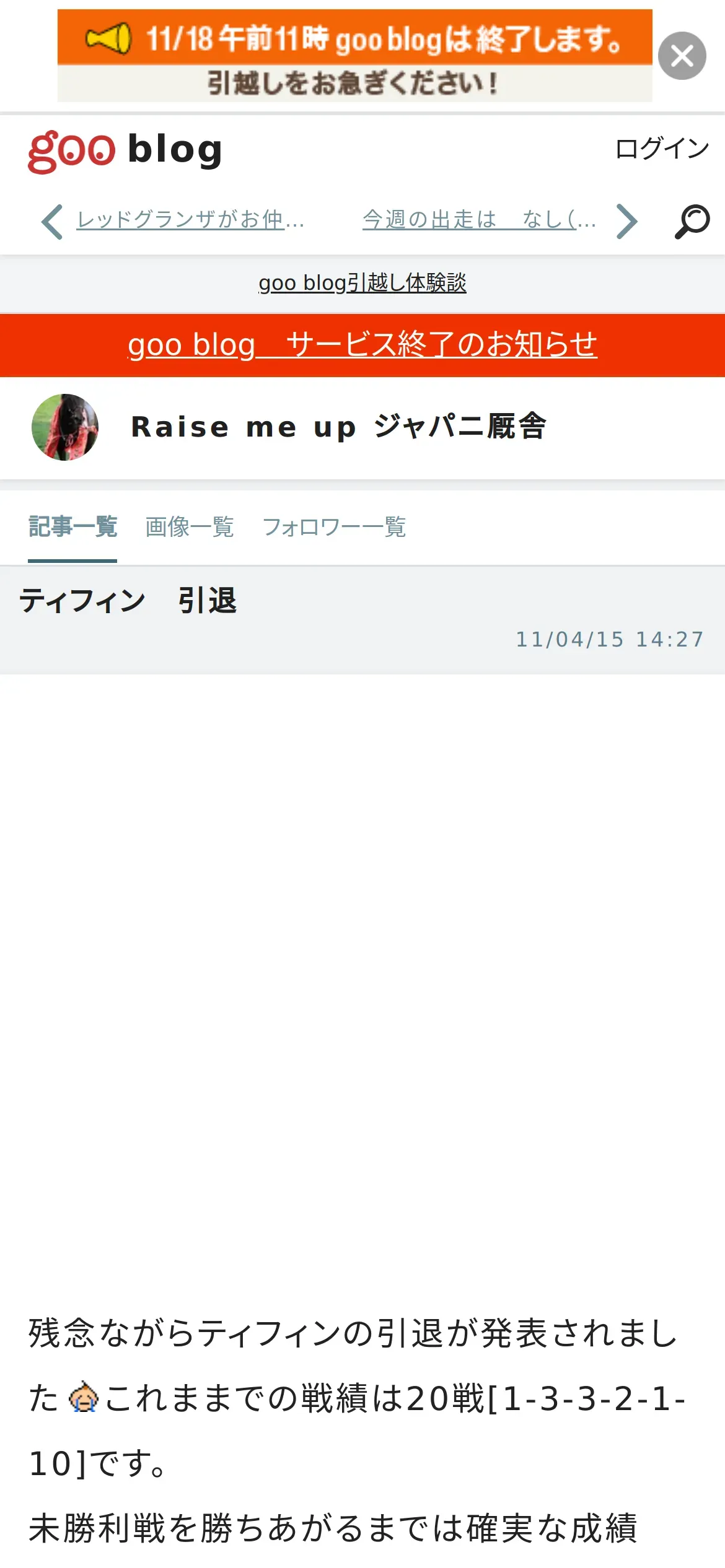Go to previous article with left arrow

pyautogui.click(x=52, y=221)
